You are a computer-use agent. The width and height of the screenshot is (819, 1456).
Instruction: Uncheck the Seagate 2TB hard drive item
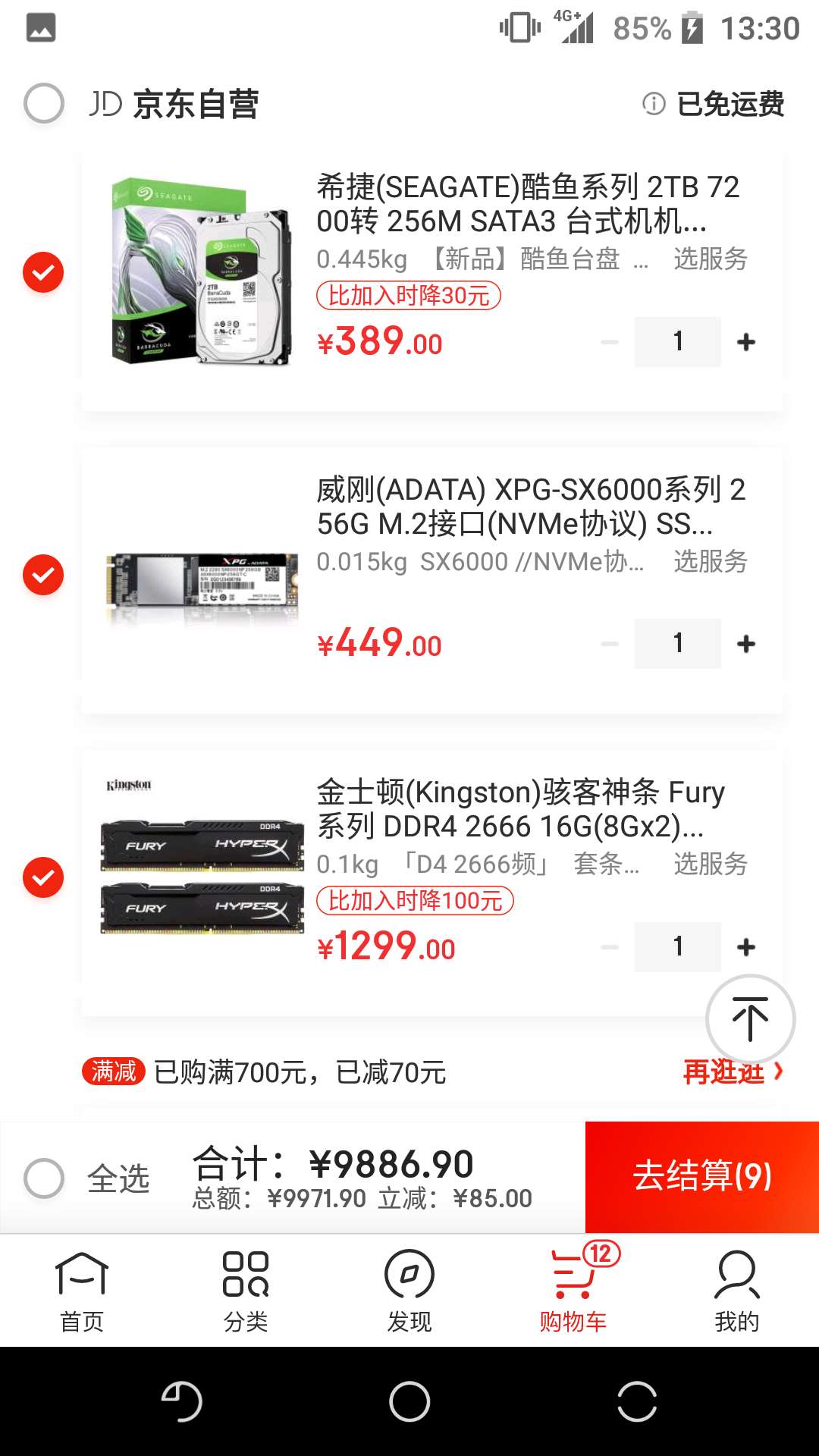[43, 272]
